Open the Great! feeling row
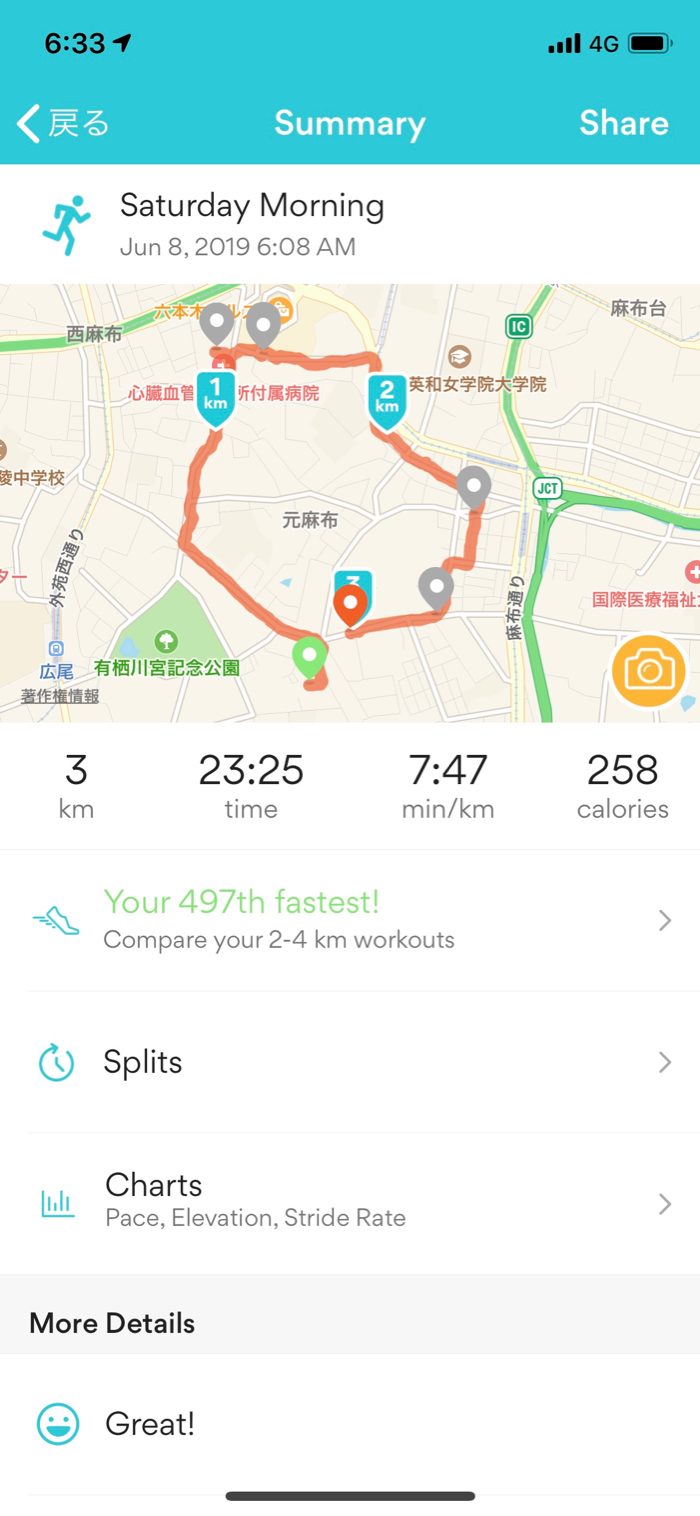Image resolution: width=700 pixels, height=1516 pixels. click(x=350, y=1424)
